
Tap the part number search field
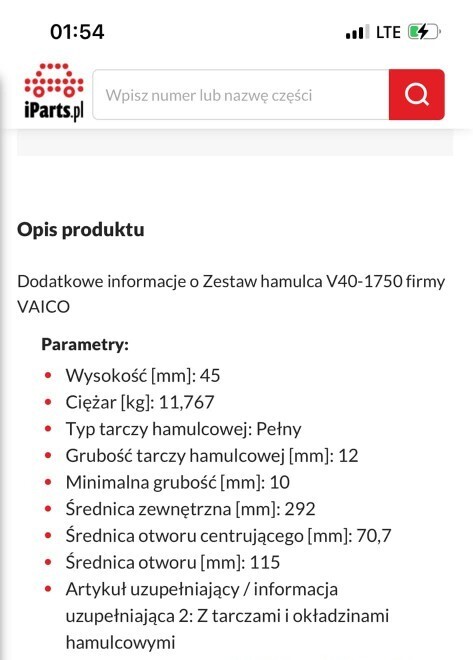[x=241, y=95]
